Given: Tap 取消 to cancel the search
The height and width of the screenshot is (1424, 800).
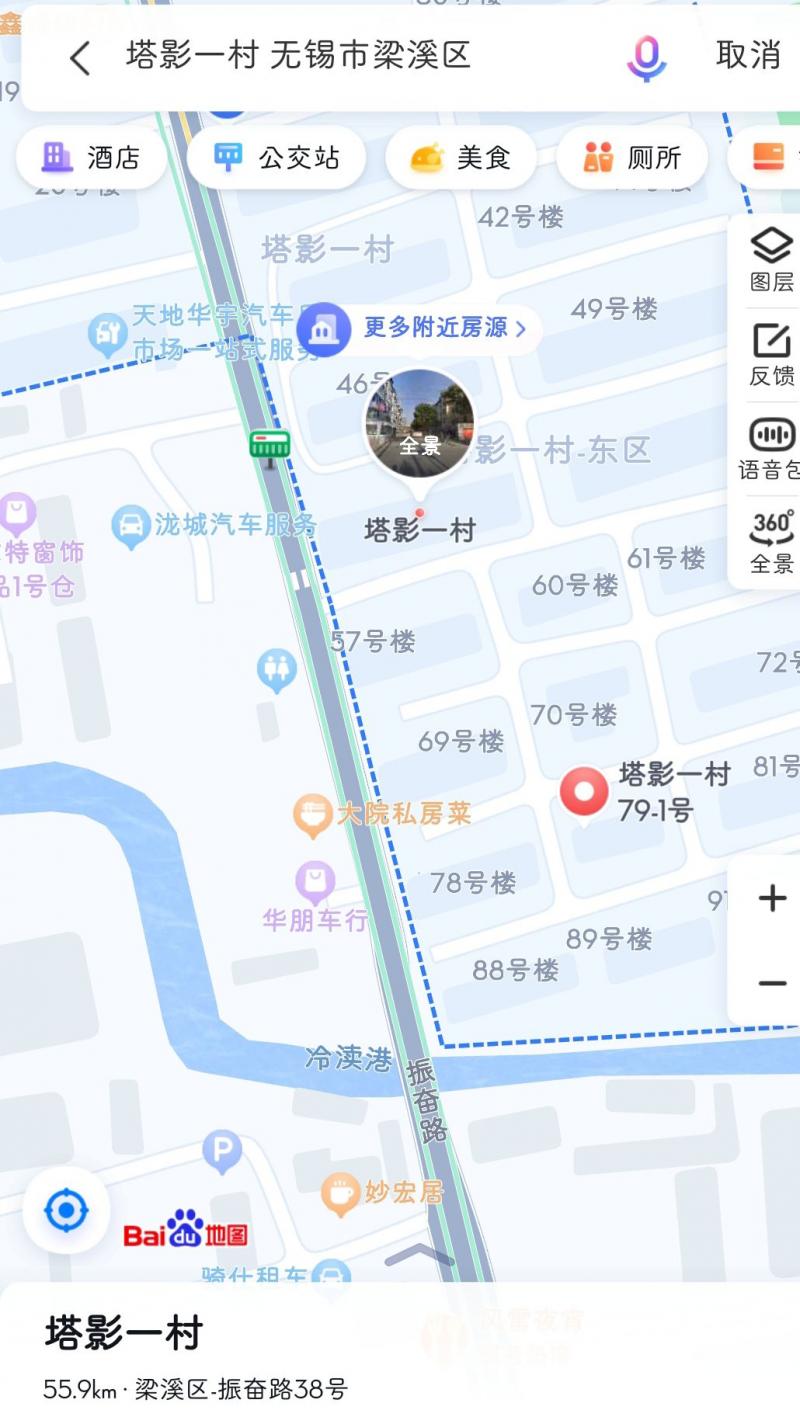Looking at the screenshot, I should [x=748, y=57].
